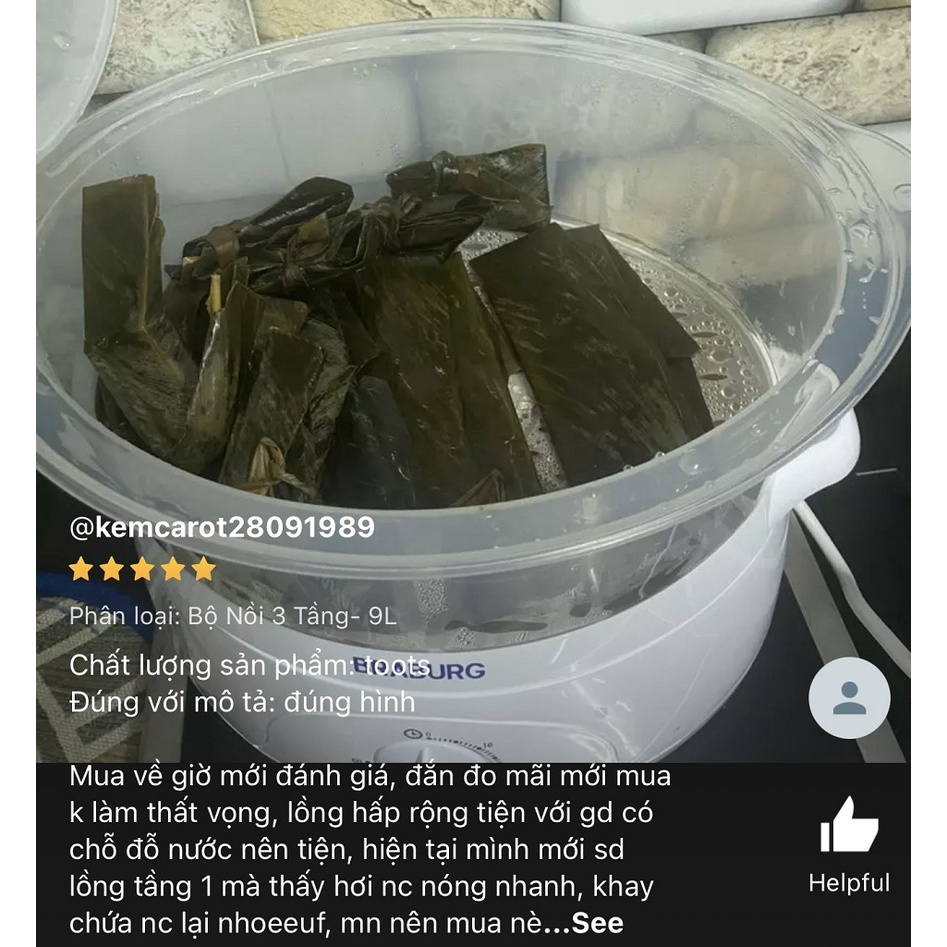Image resolution: width=947 pixels, height=947 pixels.
Task: Open the reviewer's profile avatar
Action: (x=849, y=698)
